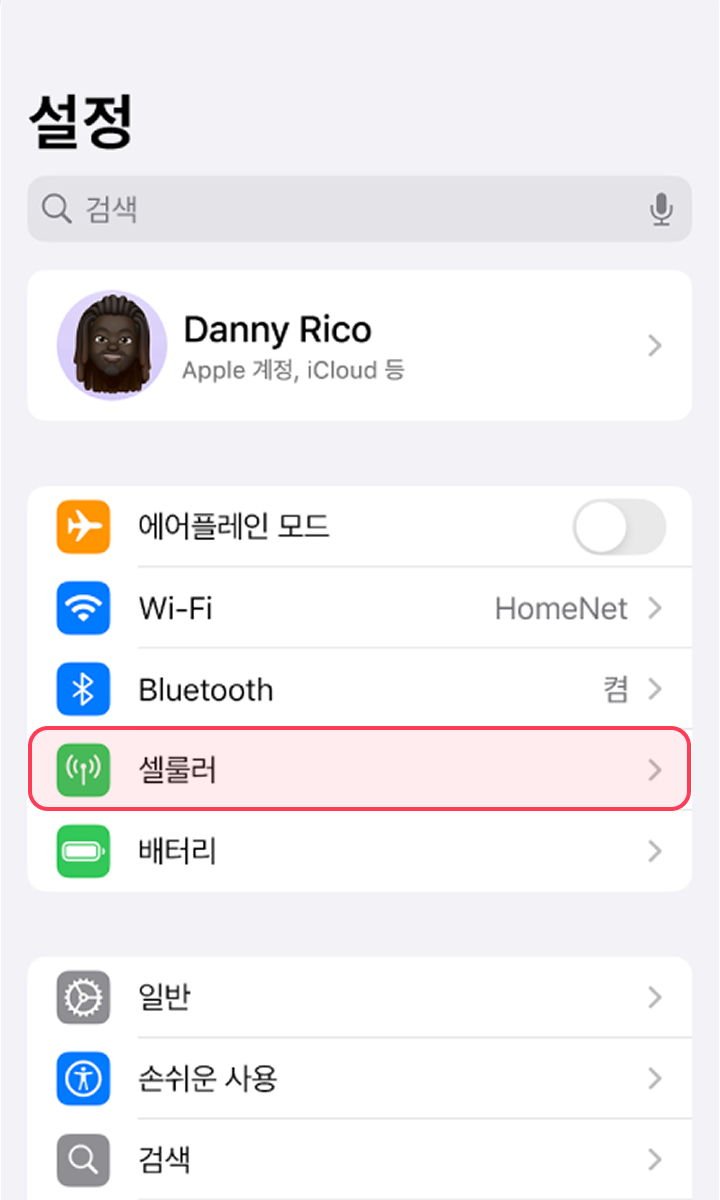This screenshot has width=720, height=1200.
Task: Open 손쉬운 사용 settings
Action: 360,1078
